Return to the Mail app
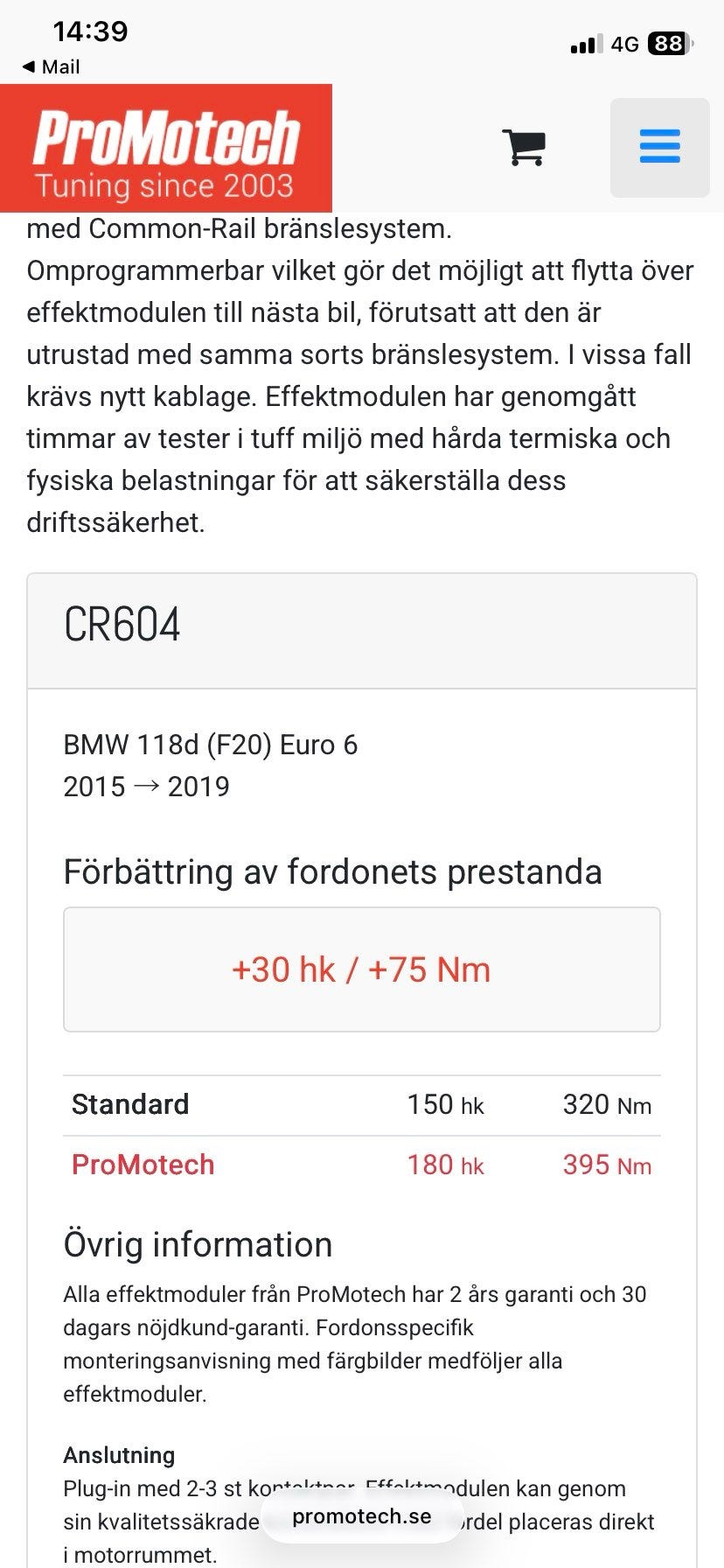Viewport: 724px width, 1568px height. coord(51,66)
